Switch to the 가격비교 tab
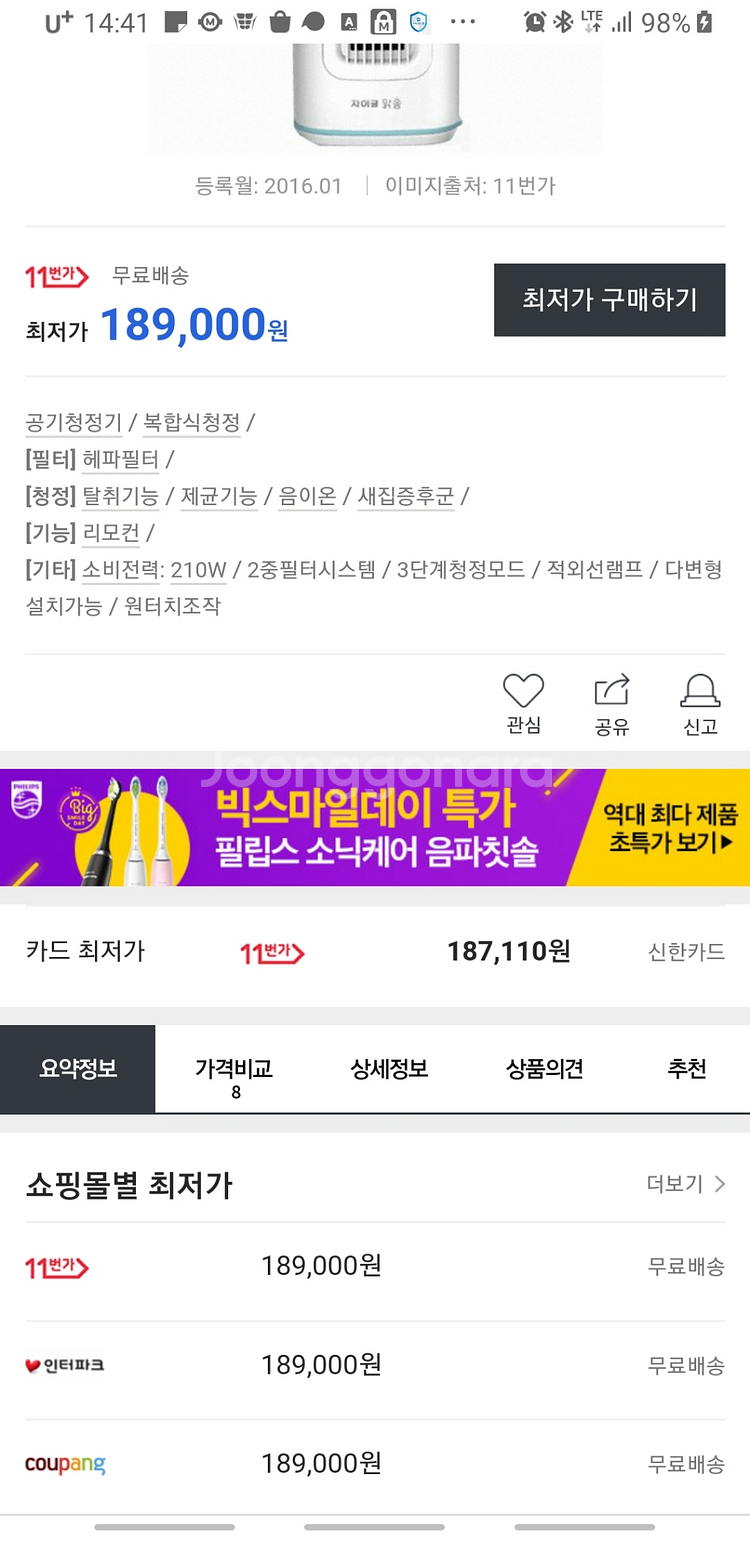The image size is (750, 1541). tap(233, 1068)
